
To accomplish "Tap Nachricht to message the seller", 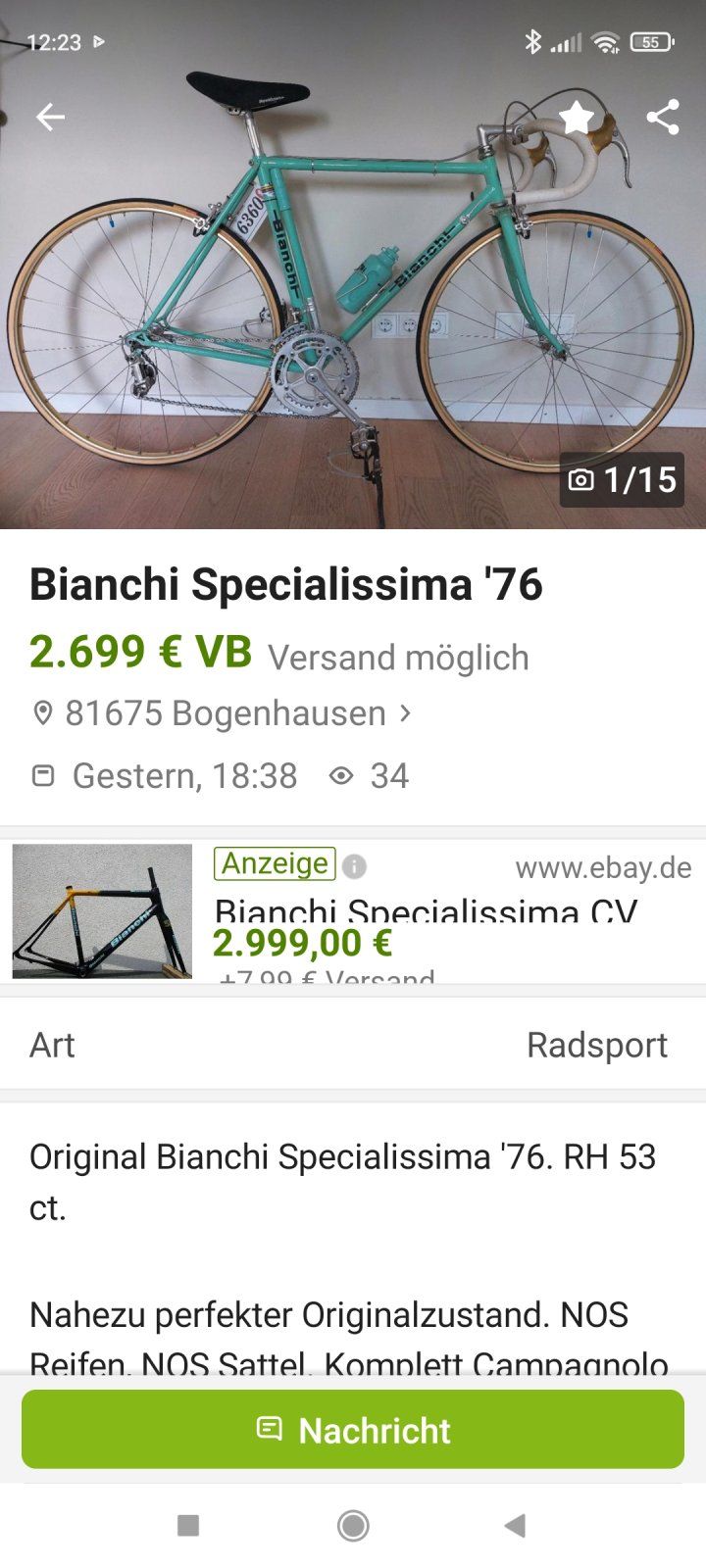I will coord(353,1429).
